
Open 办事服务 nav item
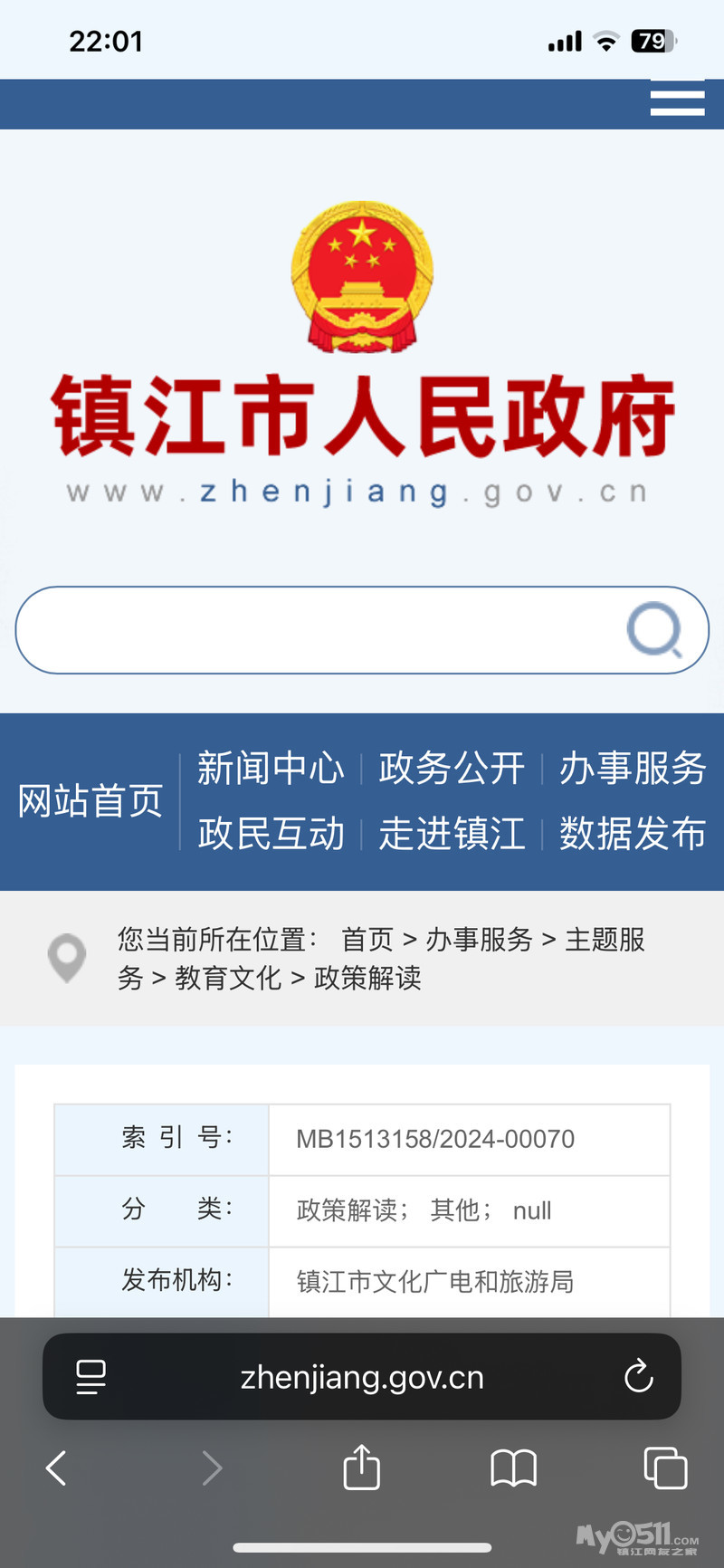632,769
